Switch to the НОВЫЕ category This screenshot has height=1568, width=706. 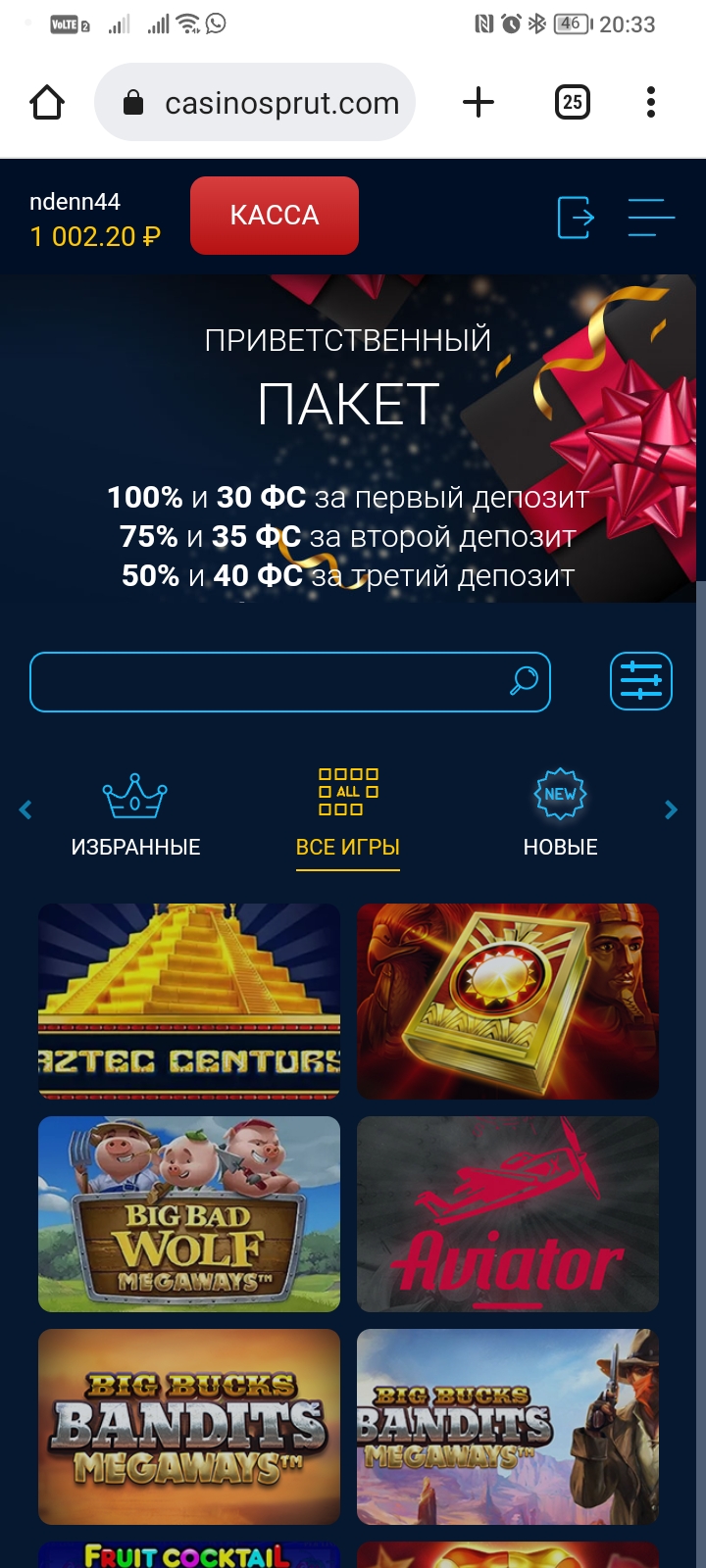tap(560, 813)
